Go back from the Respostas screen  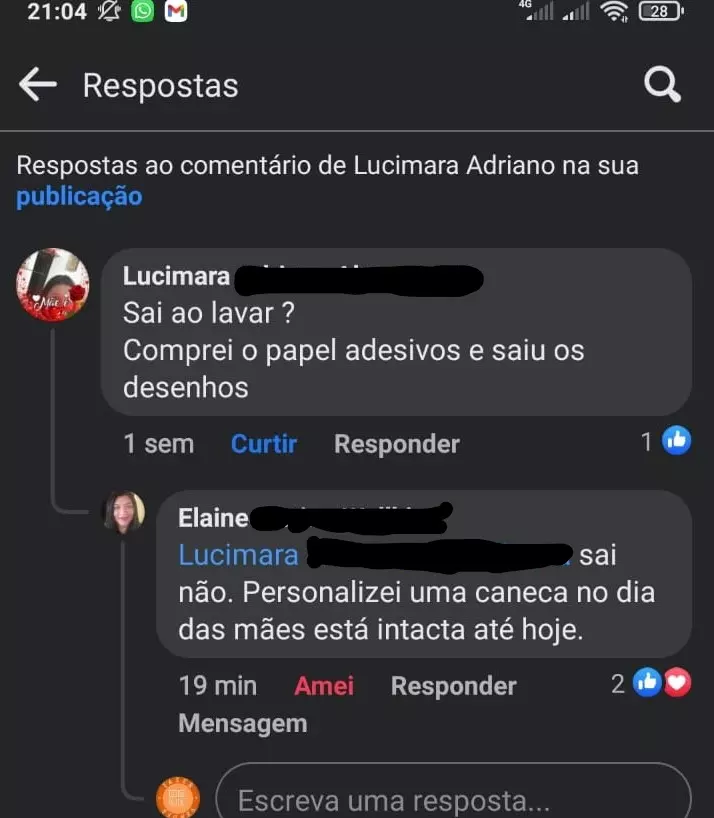pos(38,86)
